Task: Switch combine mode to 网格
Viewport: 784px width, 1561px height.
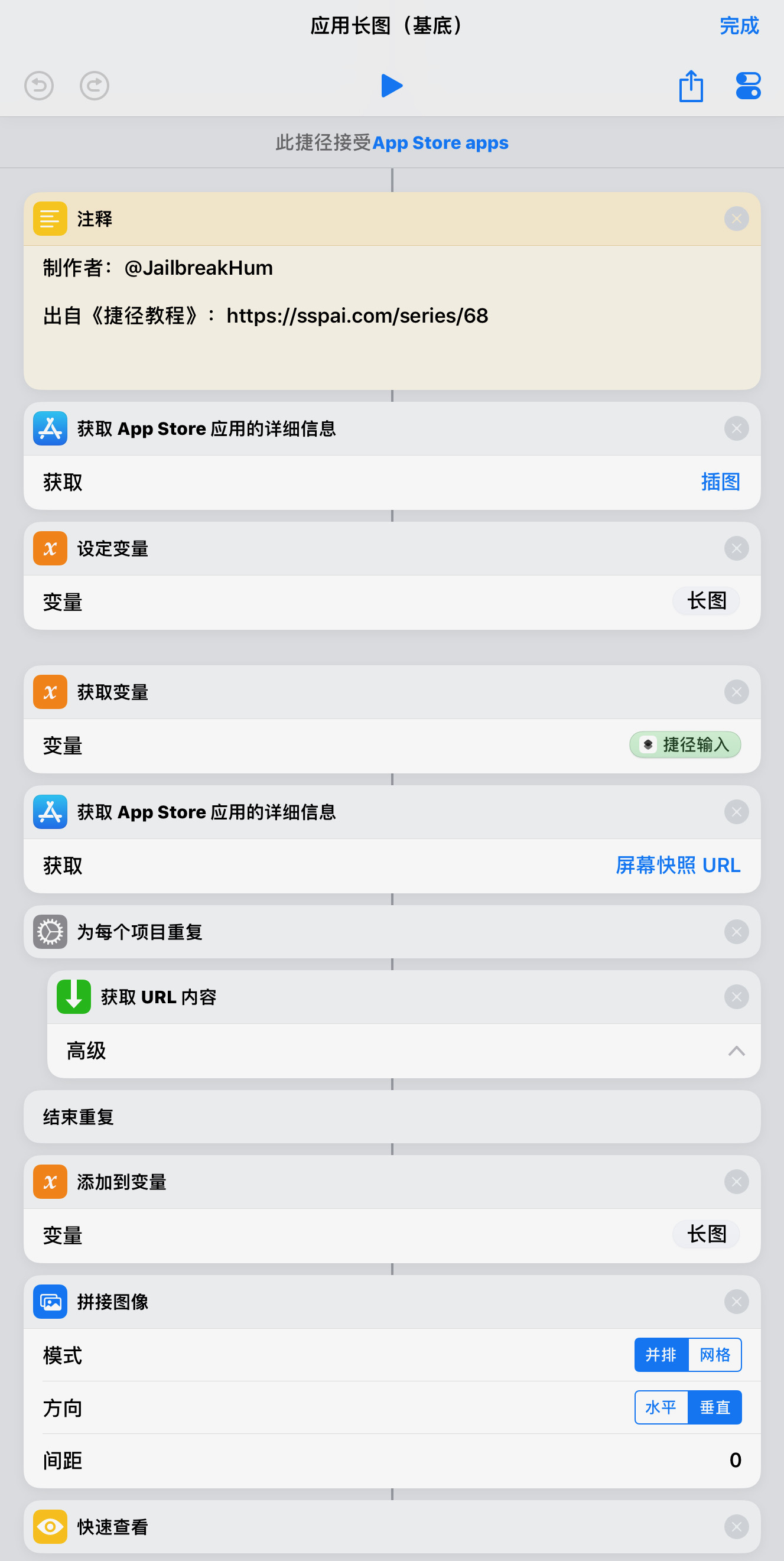Action: [714, 1355]
